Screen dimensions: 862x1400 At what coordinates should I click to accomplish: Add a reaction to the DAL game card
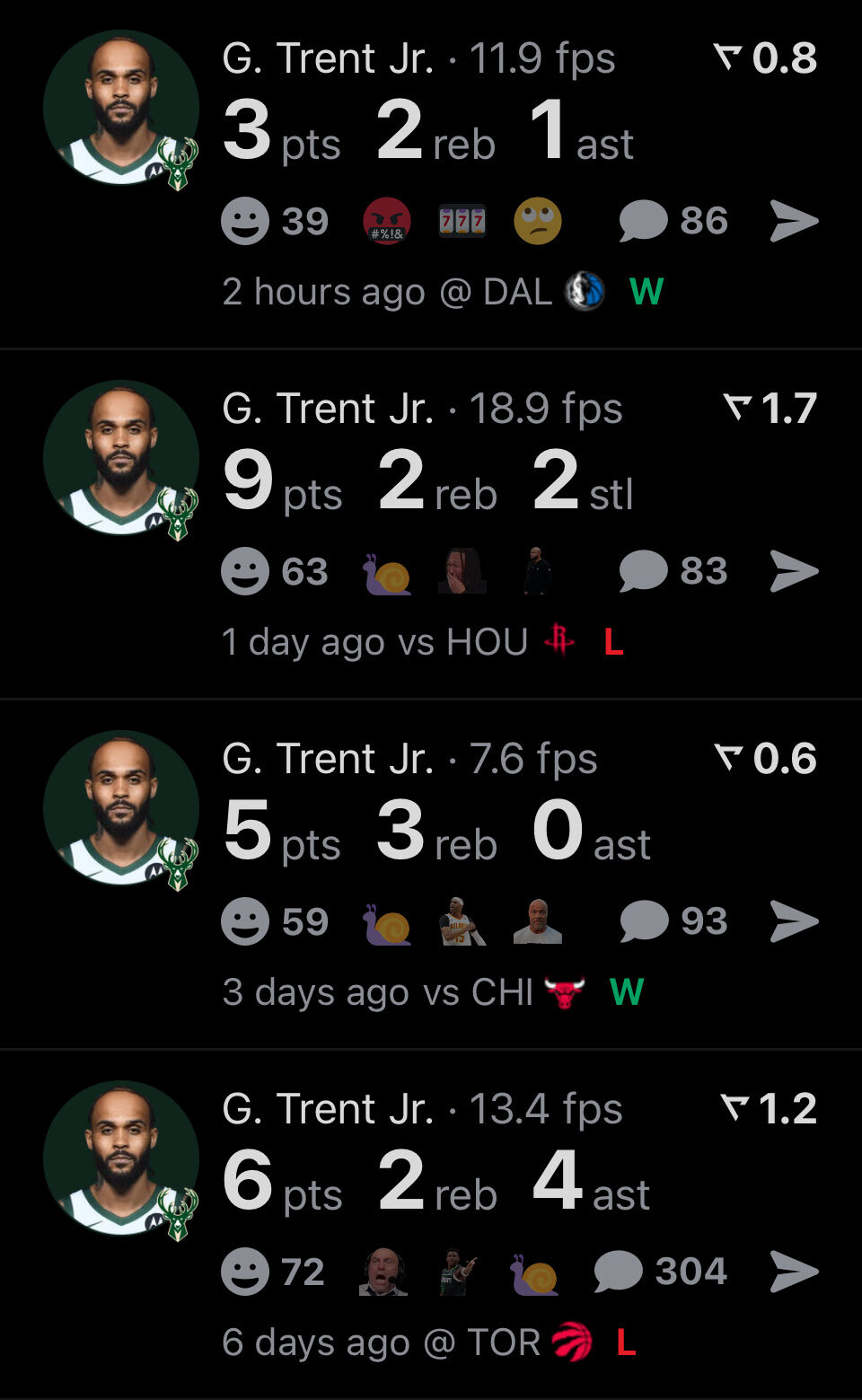(245, 221)
